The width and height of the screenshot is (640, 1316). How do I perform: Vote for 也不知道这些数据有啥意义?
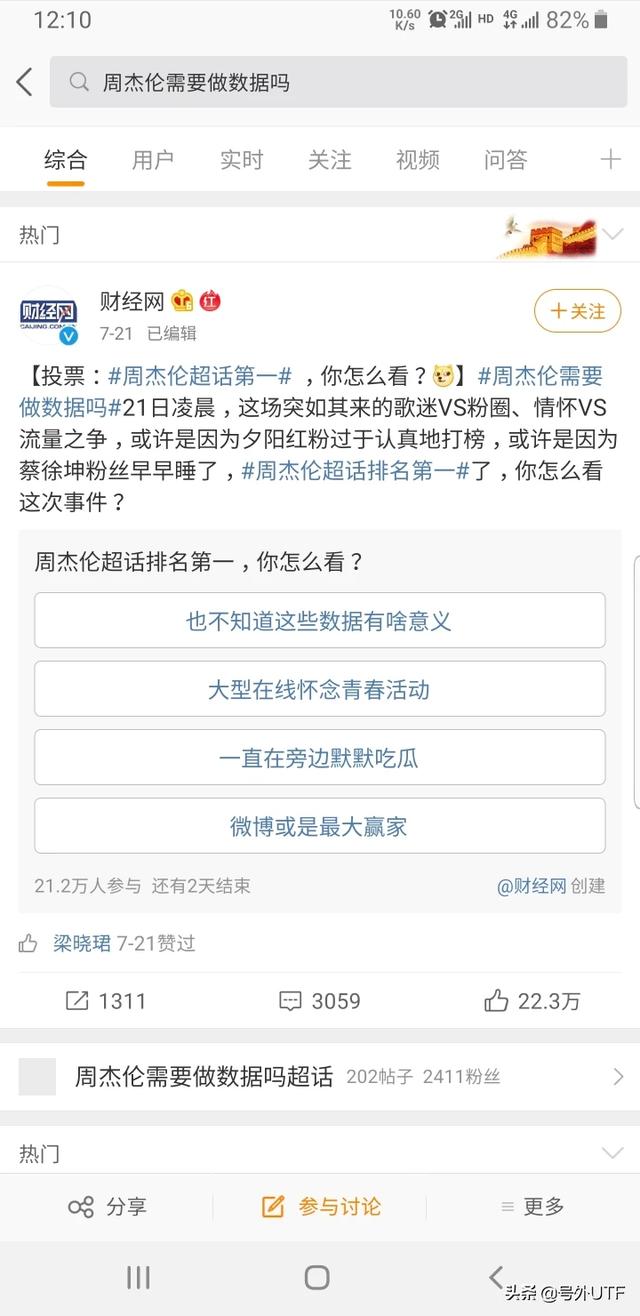click(x=319, y=621)
